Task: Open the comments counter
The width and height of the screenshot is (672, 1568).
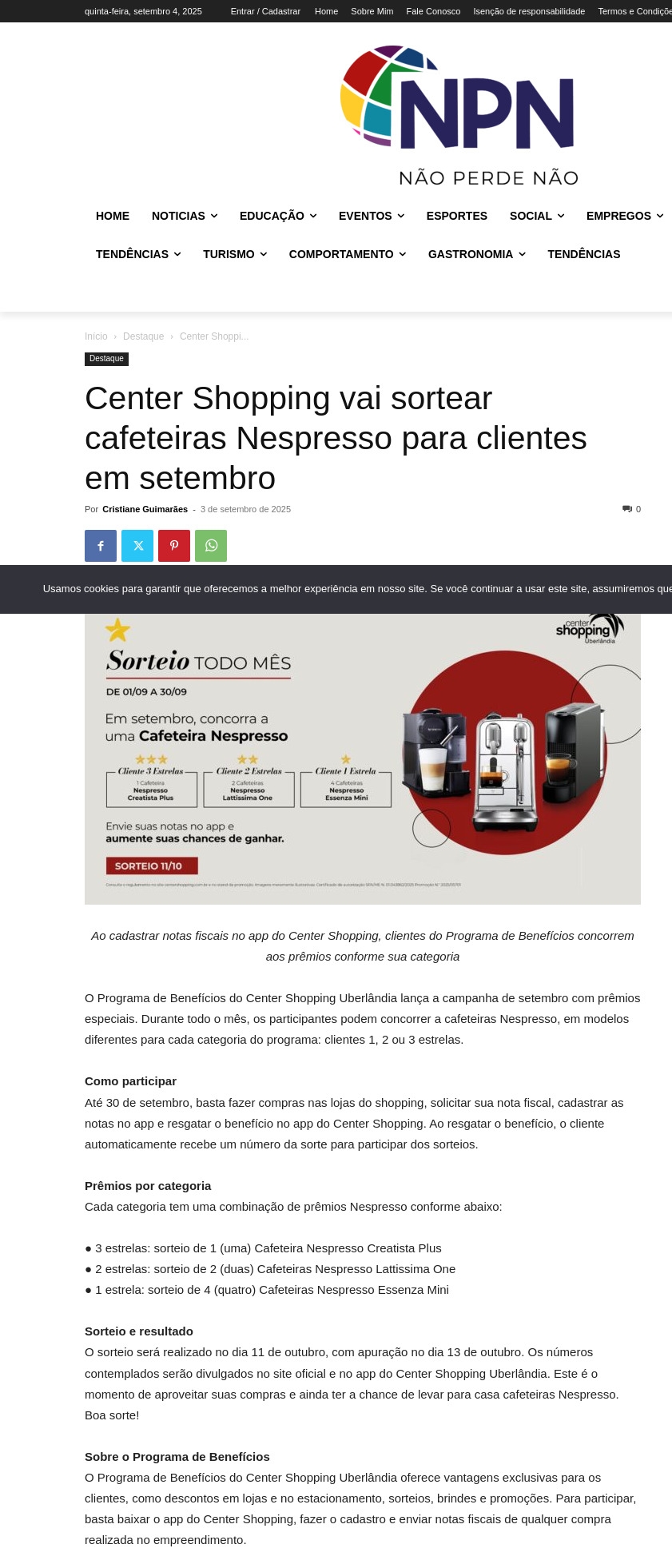Action: coord(632,509)
